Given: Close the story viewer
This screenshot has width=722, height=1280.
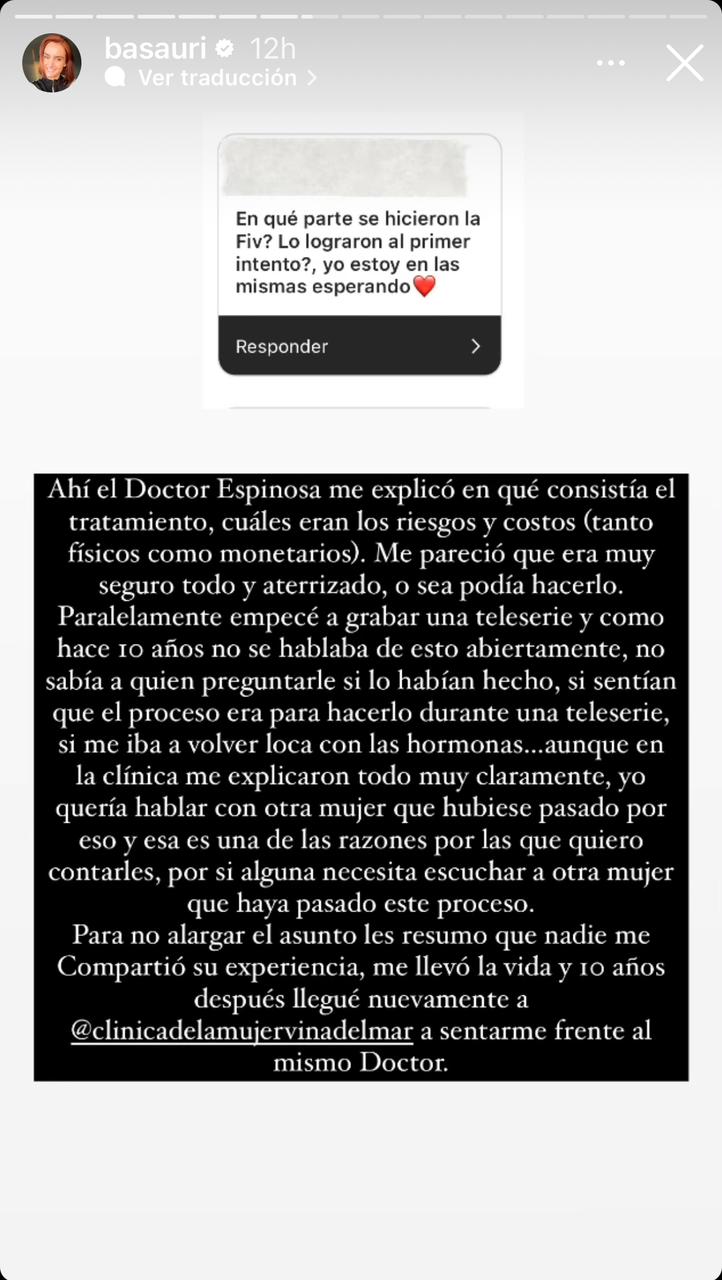Looking at the screenshot, I should point(685,63).
